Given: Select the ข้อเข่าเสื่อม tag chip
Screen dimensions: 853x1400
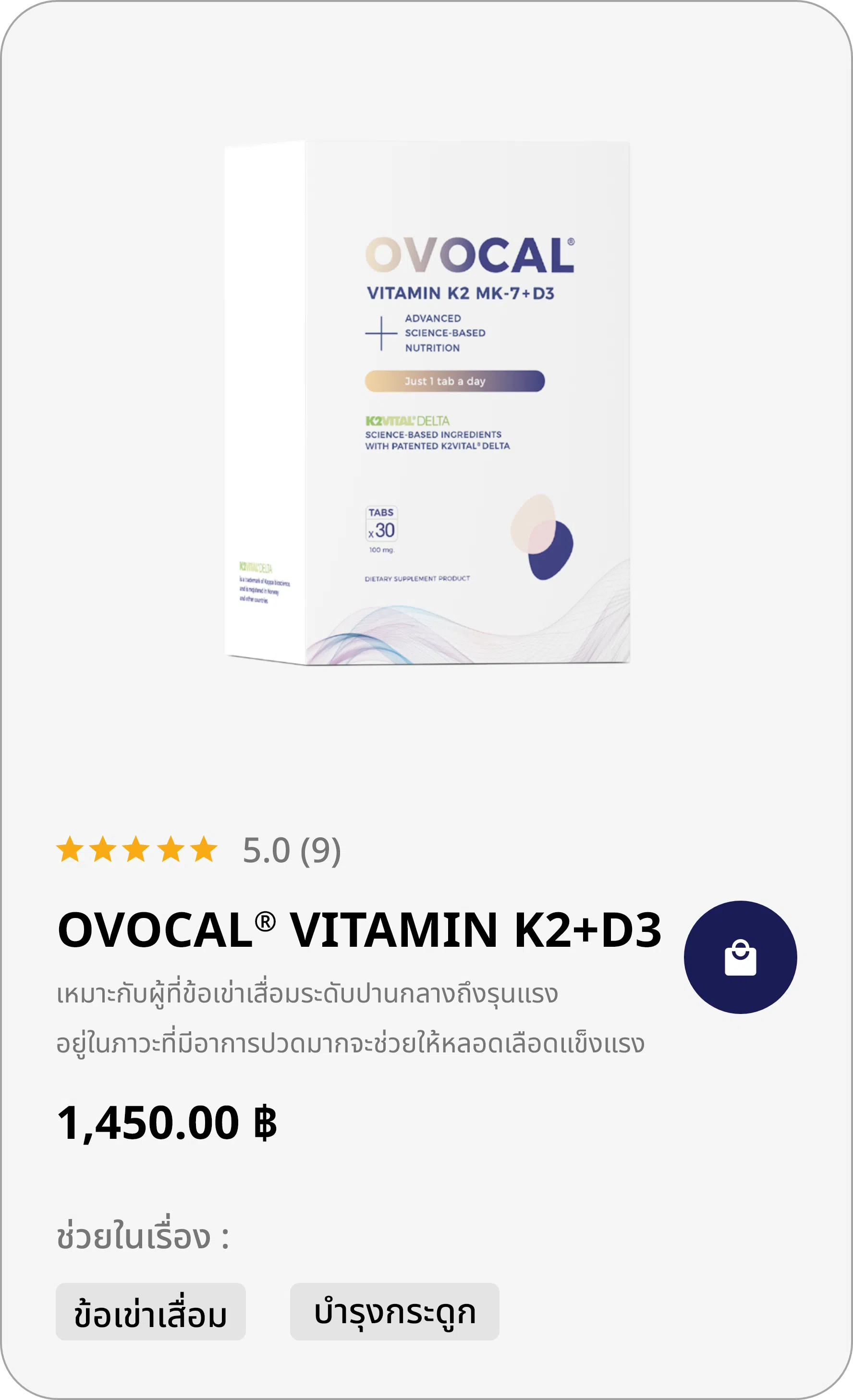Looking at the screenshot, I should coord(151,1312).
